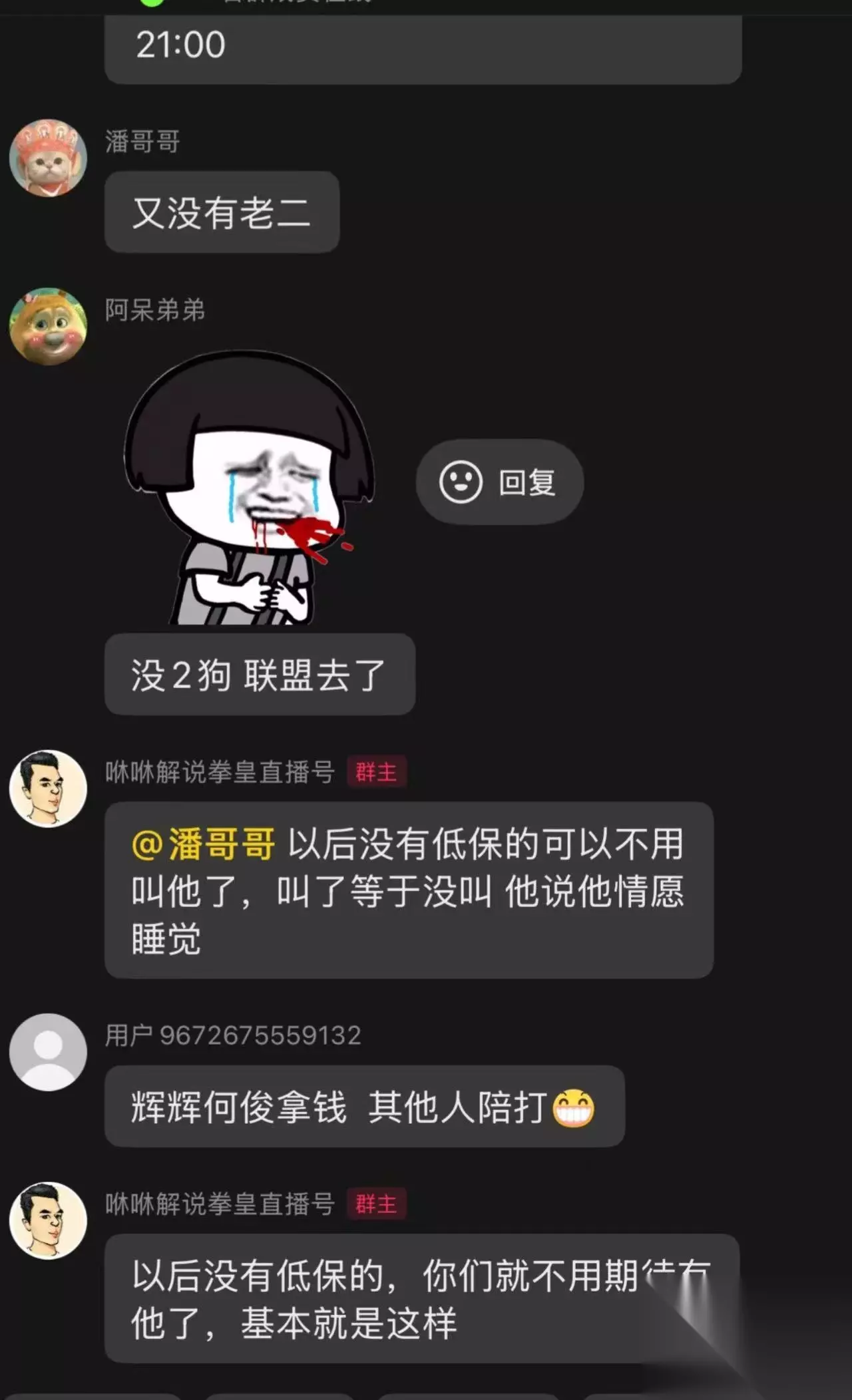The width and height of the screenshot is (852, 1400).
Task: Open 潘哥哥's avatar profile
Action: pos(48,158)
